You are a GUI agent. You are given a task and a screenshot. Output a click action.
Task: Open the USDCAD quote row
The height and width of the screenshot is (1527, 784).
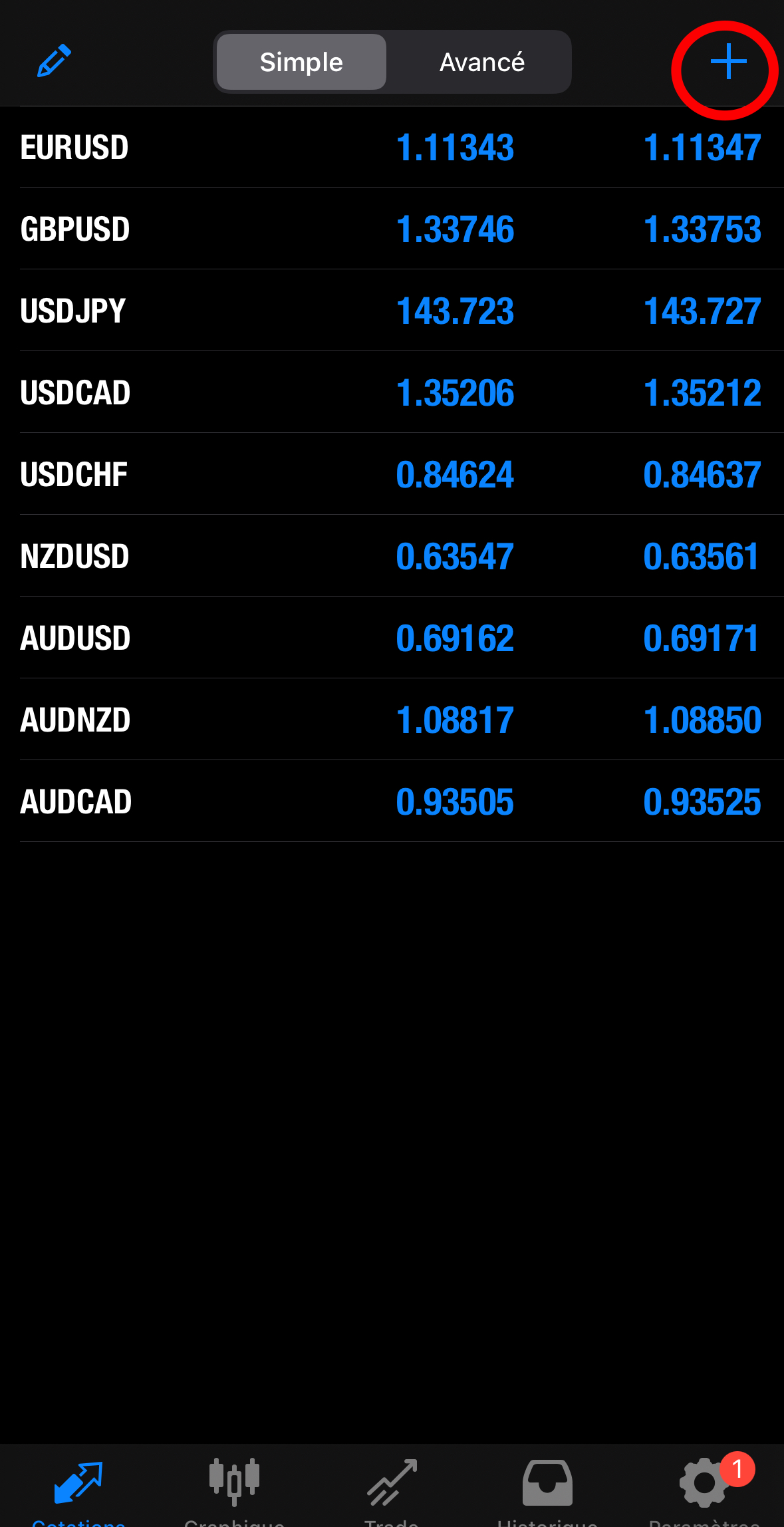click(392, 392)
